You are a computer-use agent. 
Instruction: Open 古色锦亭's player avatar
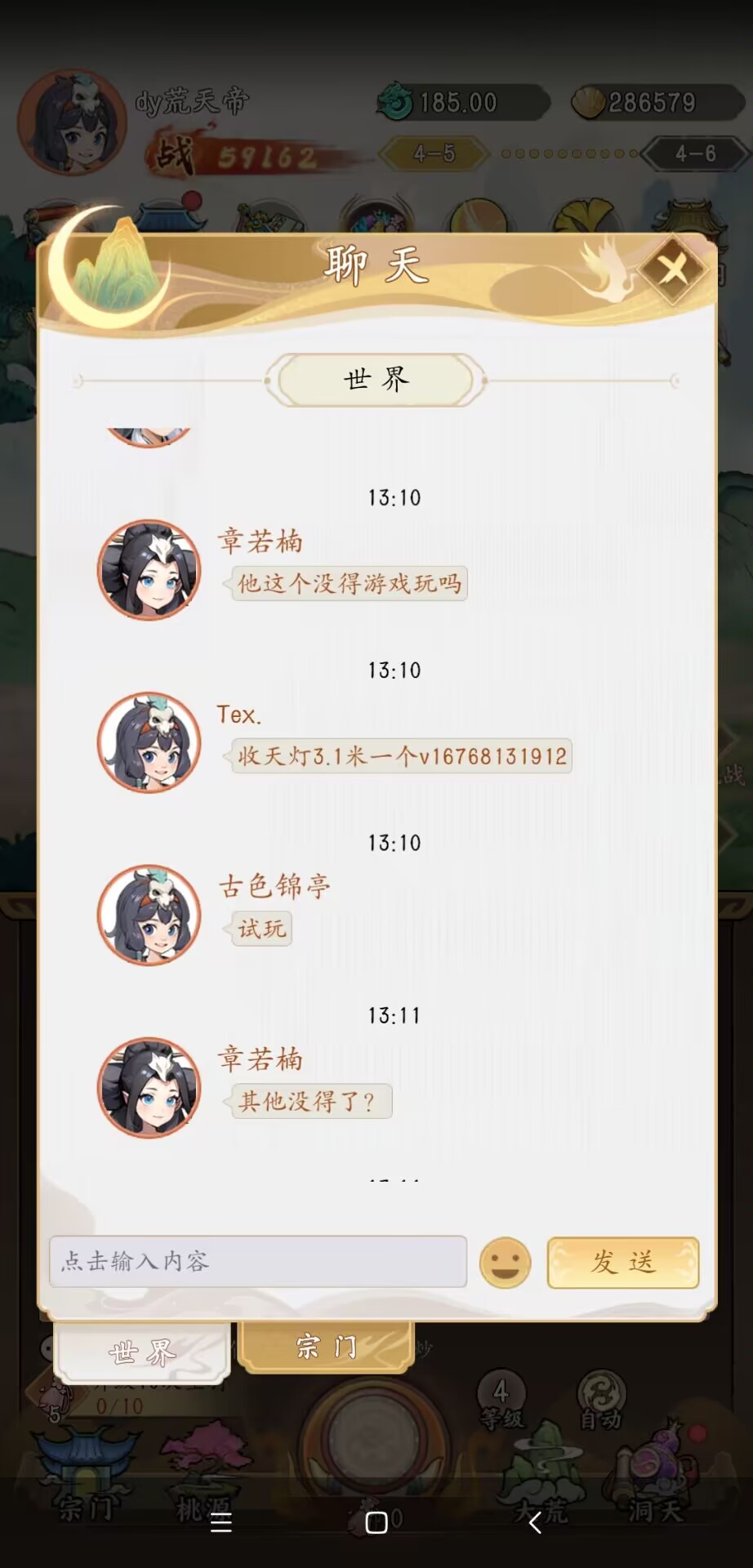(x=149, y=915)
